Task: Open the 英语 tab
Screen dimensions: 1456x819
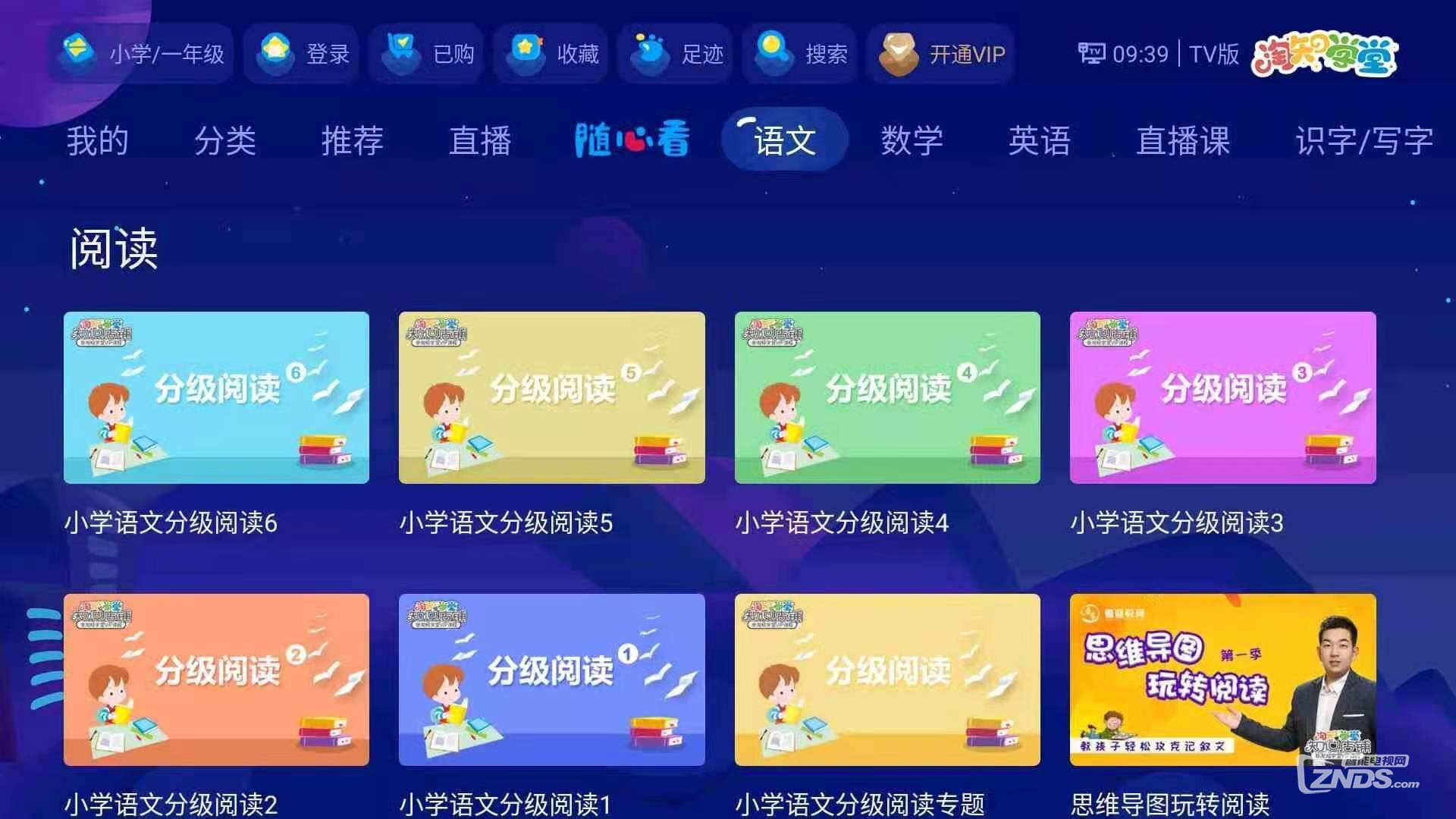Action: [1039, 141]
